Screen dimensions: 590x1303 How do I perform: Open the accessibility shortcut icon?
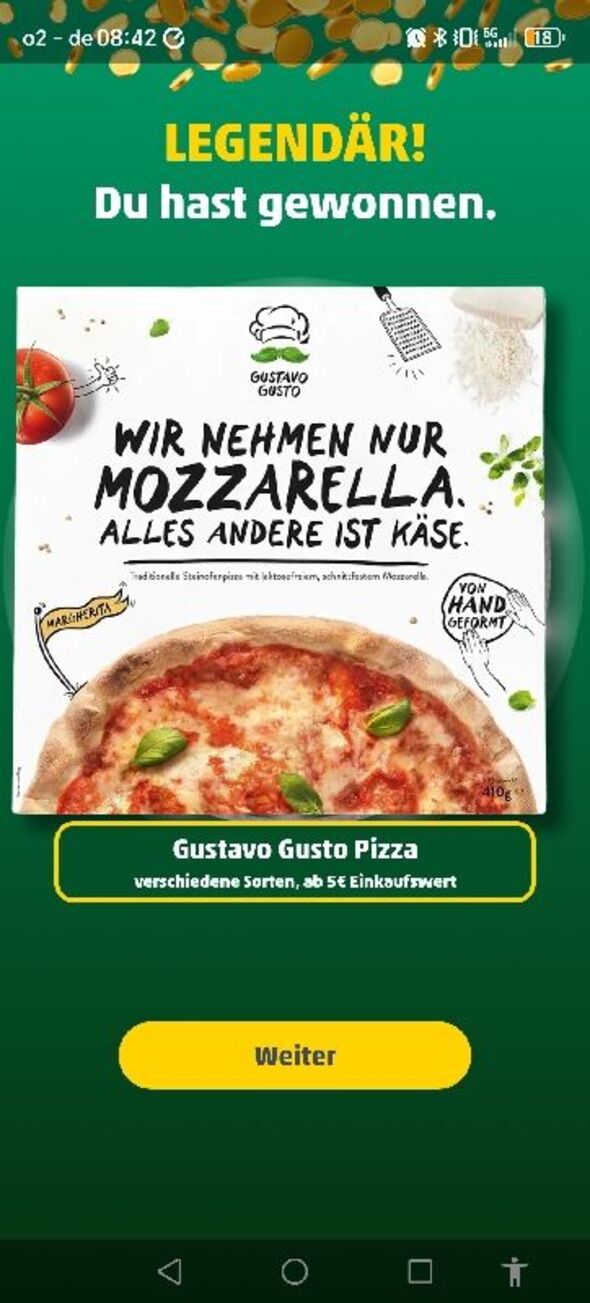(x=515, y=1271)
